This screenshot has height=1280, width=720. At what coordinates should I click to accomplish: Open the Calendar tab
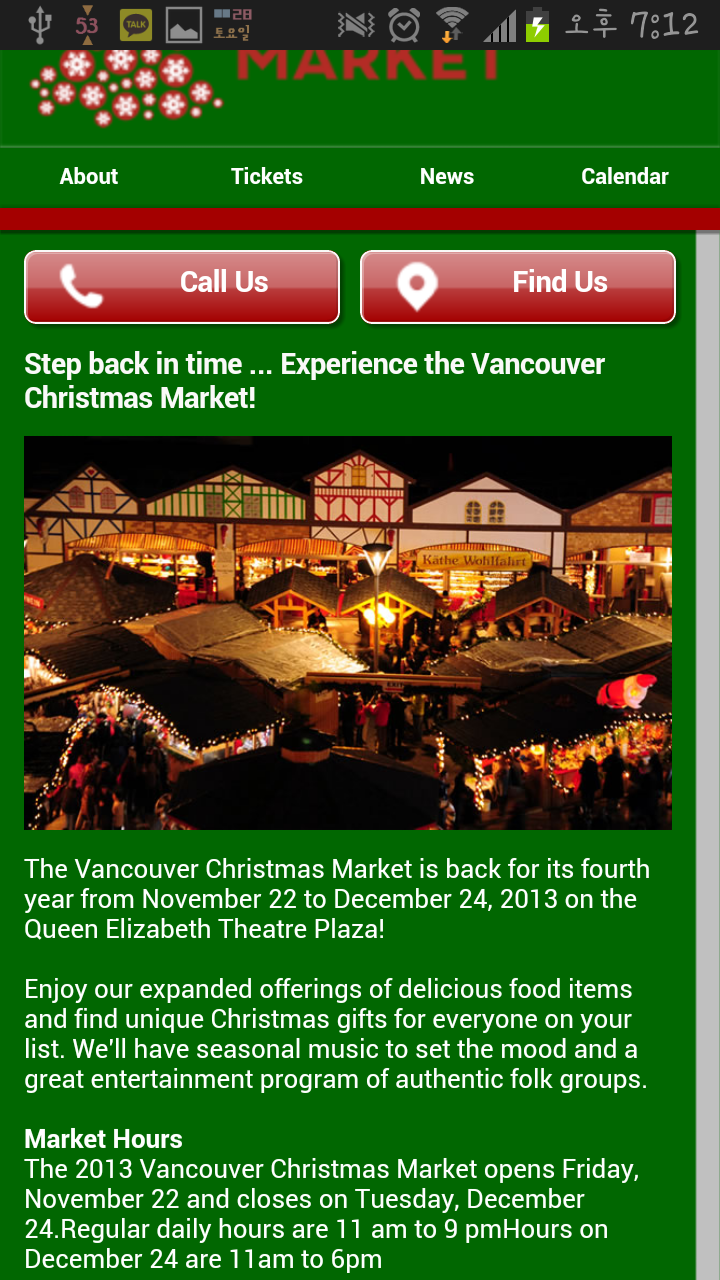click(624, 177)
